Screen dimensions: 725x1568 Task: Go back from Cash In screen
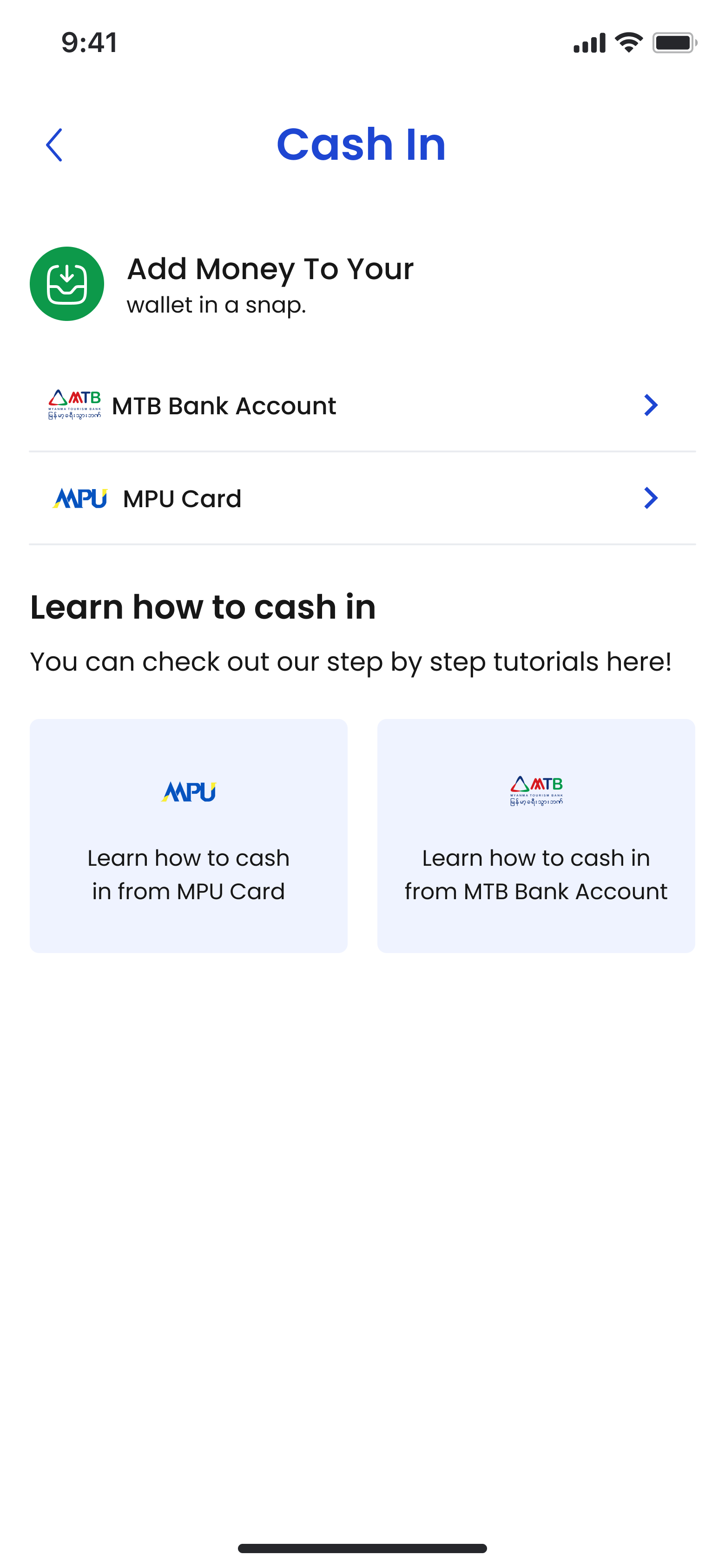tap(54, 145)
